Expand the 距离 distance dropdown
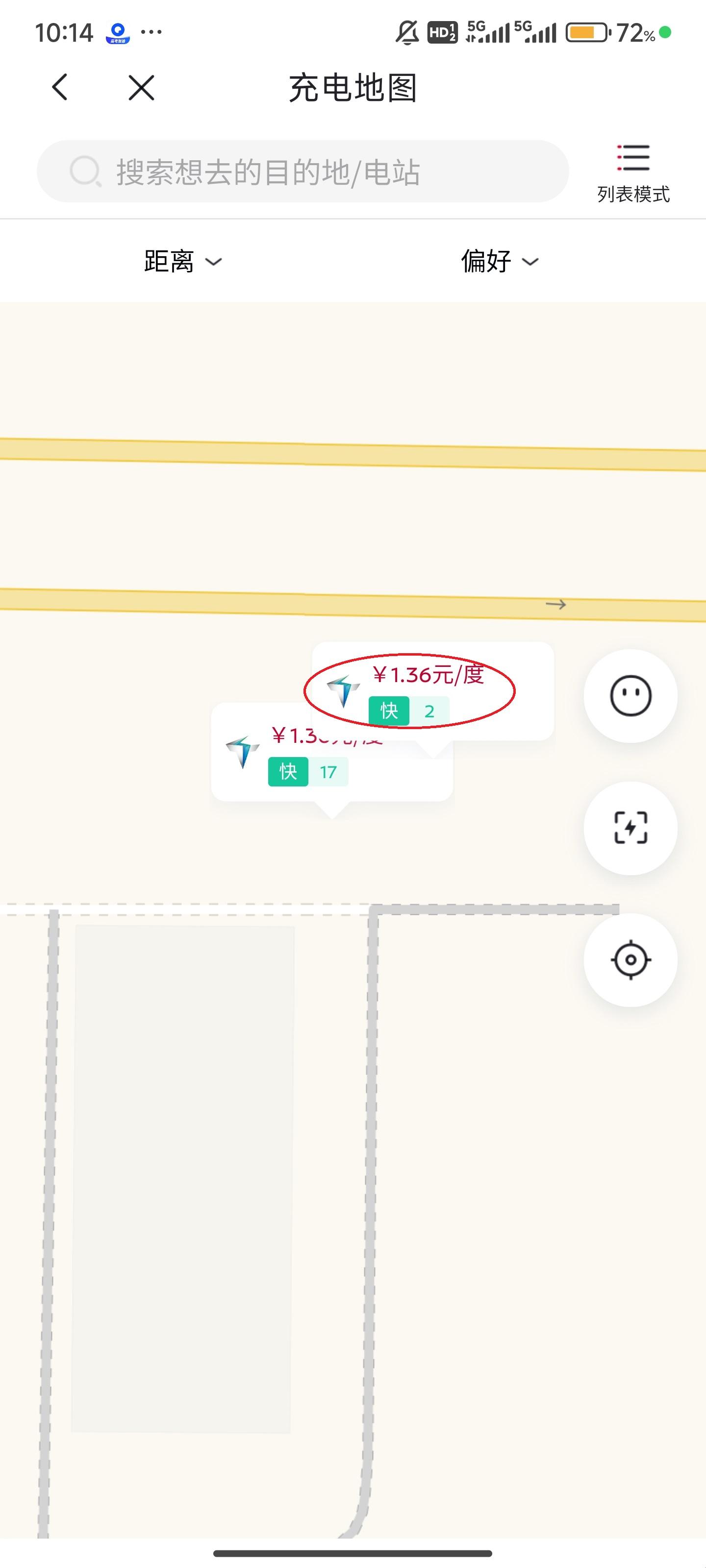This screenshot has height=1568, width=706. (x=182, y=261)
